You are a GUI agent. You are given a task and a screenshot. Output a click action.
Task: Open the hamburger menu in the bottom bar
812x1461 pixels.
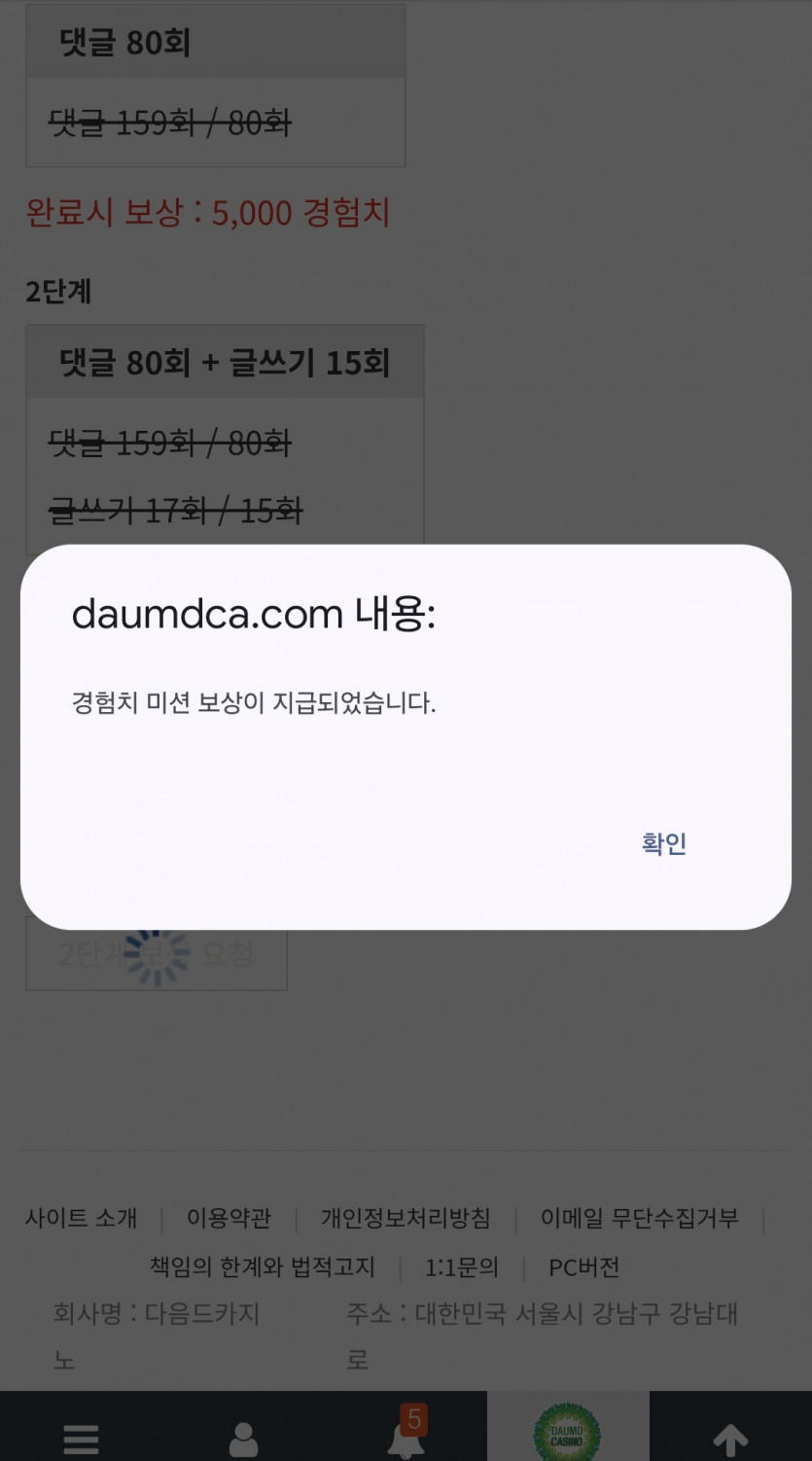tap(81, 1440)
